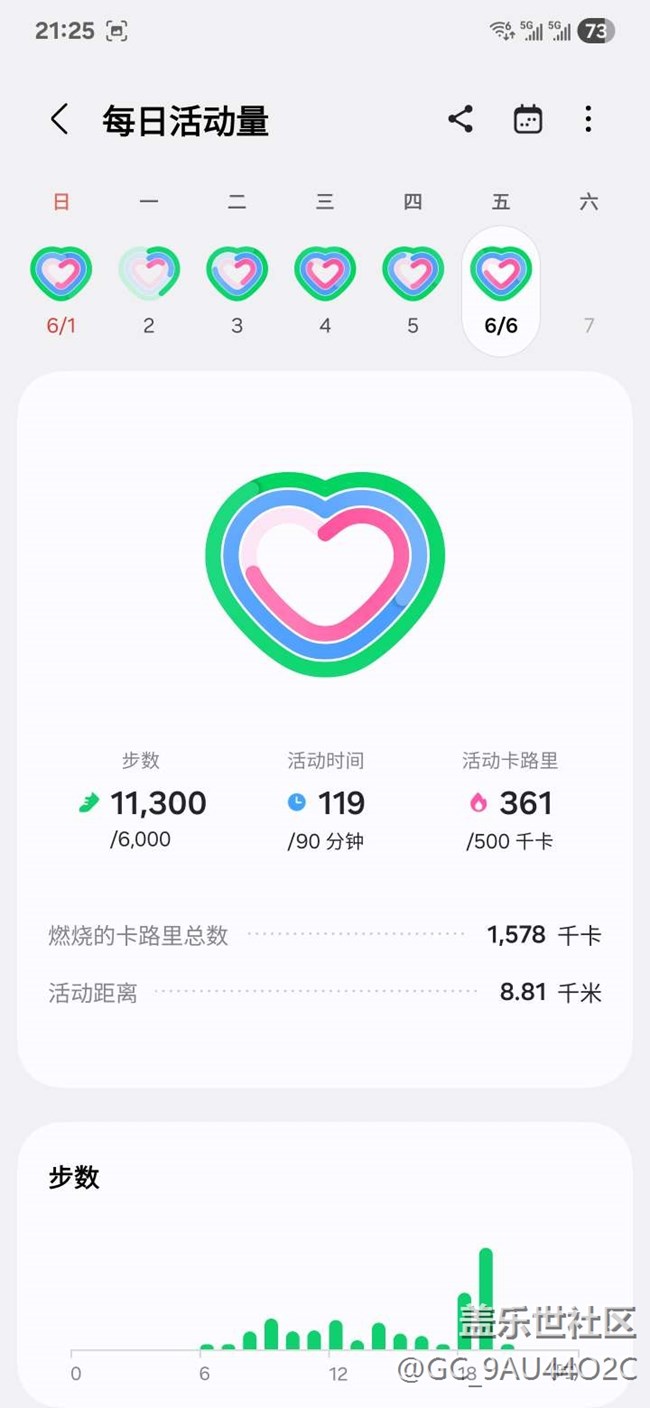Share the daily activity summary

(x=460, y=120)
